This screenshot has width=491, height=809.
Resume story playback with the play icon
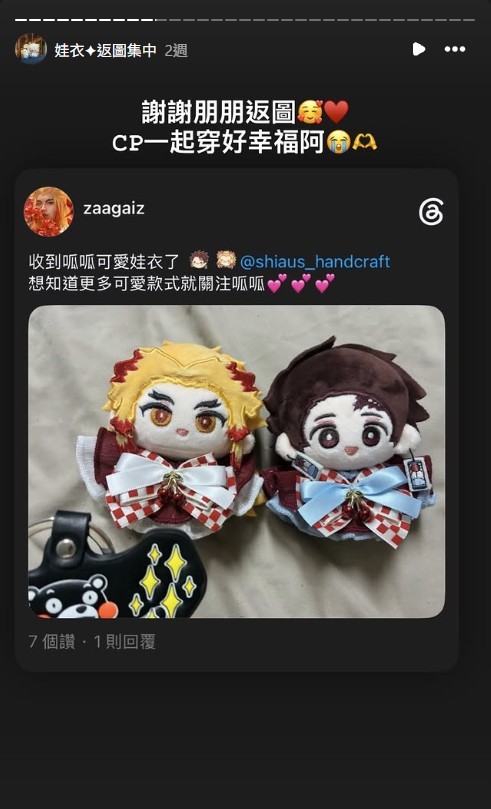pos(419,50)
